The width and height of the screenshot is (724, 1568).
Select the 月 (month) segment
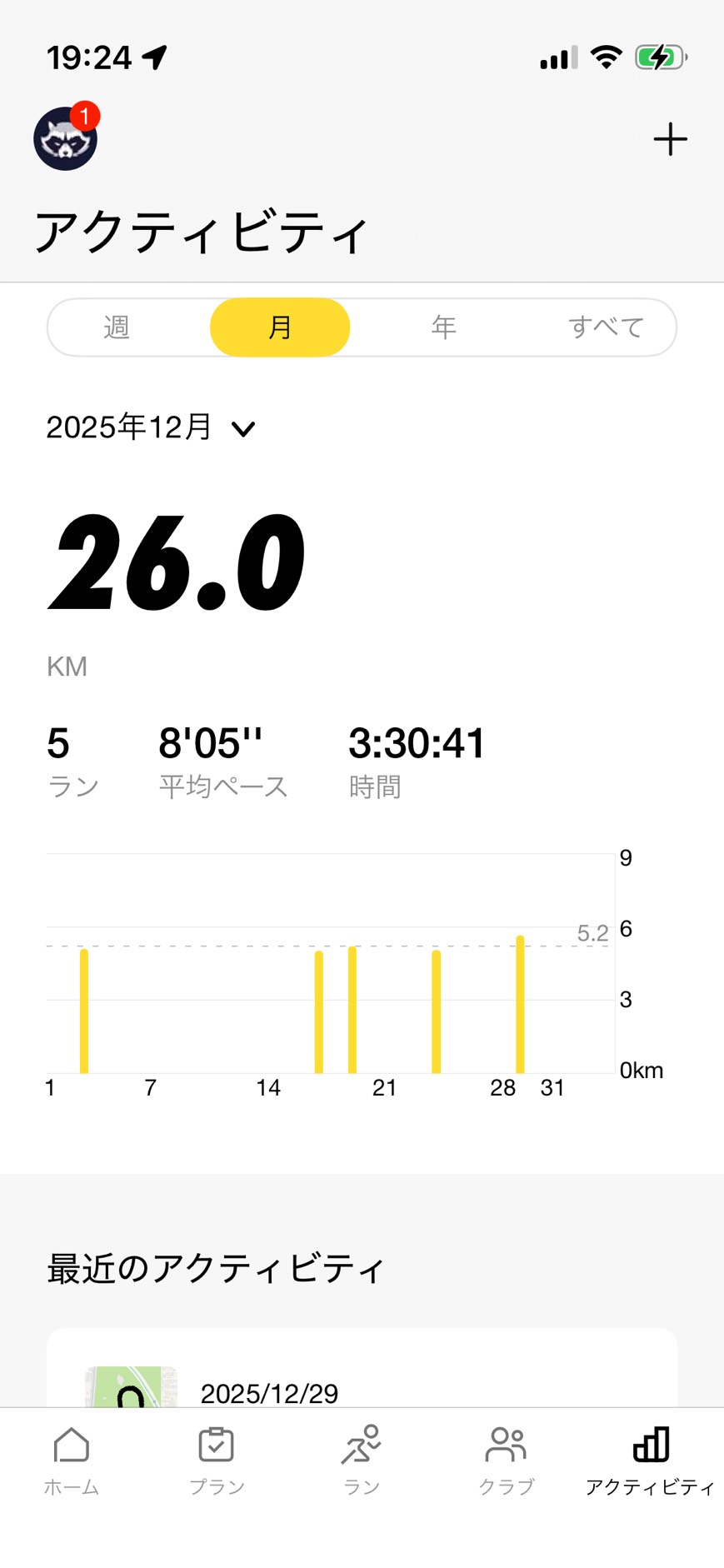point(280,327)
